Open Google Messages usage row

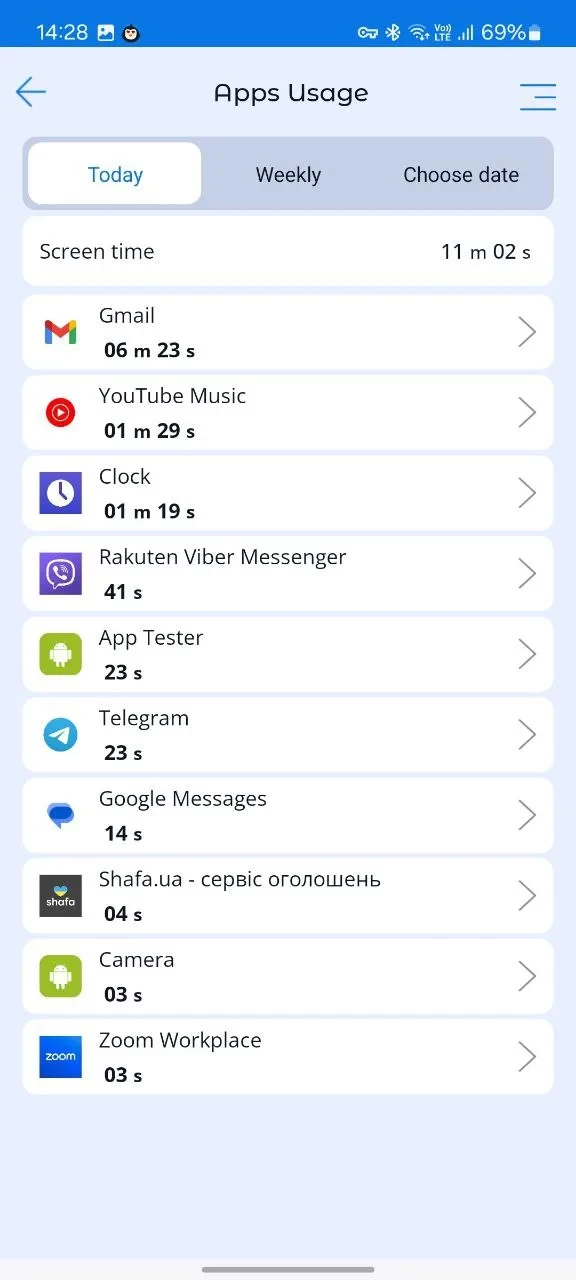pyautogui.click(x=288, y=815)
